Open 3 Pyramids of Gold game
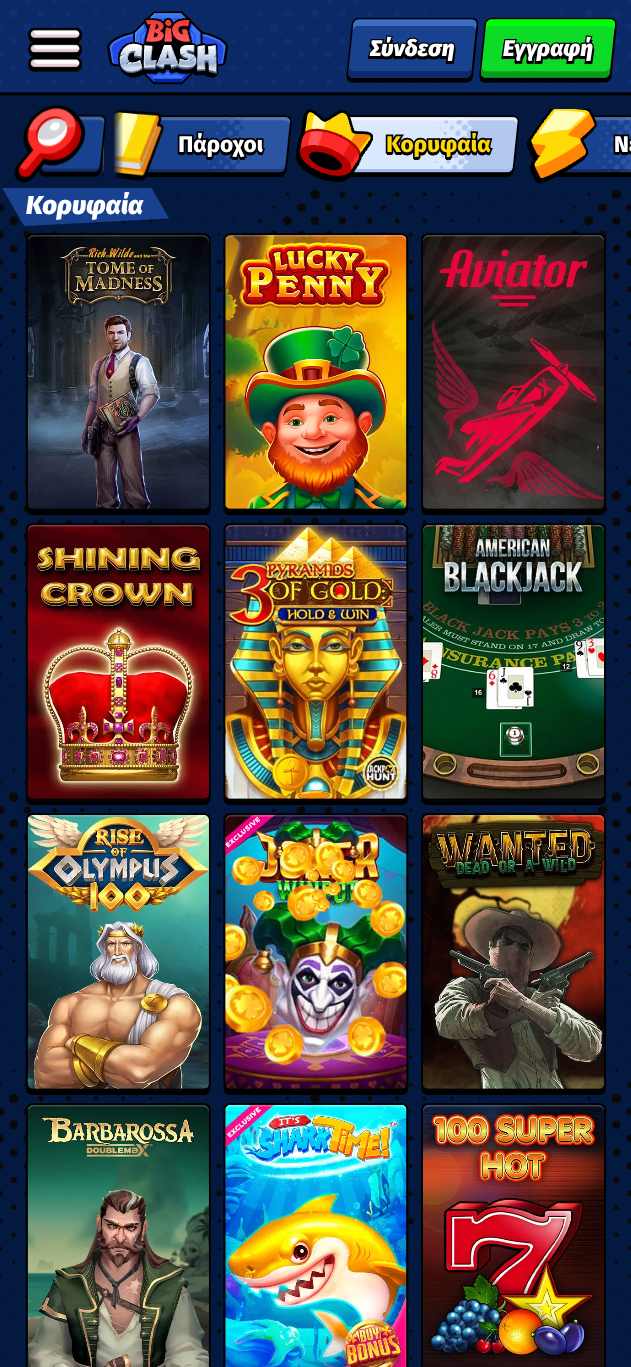Viewport: 631px width, 1367px height. [x=316, y=662]
